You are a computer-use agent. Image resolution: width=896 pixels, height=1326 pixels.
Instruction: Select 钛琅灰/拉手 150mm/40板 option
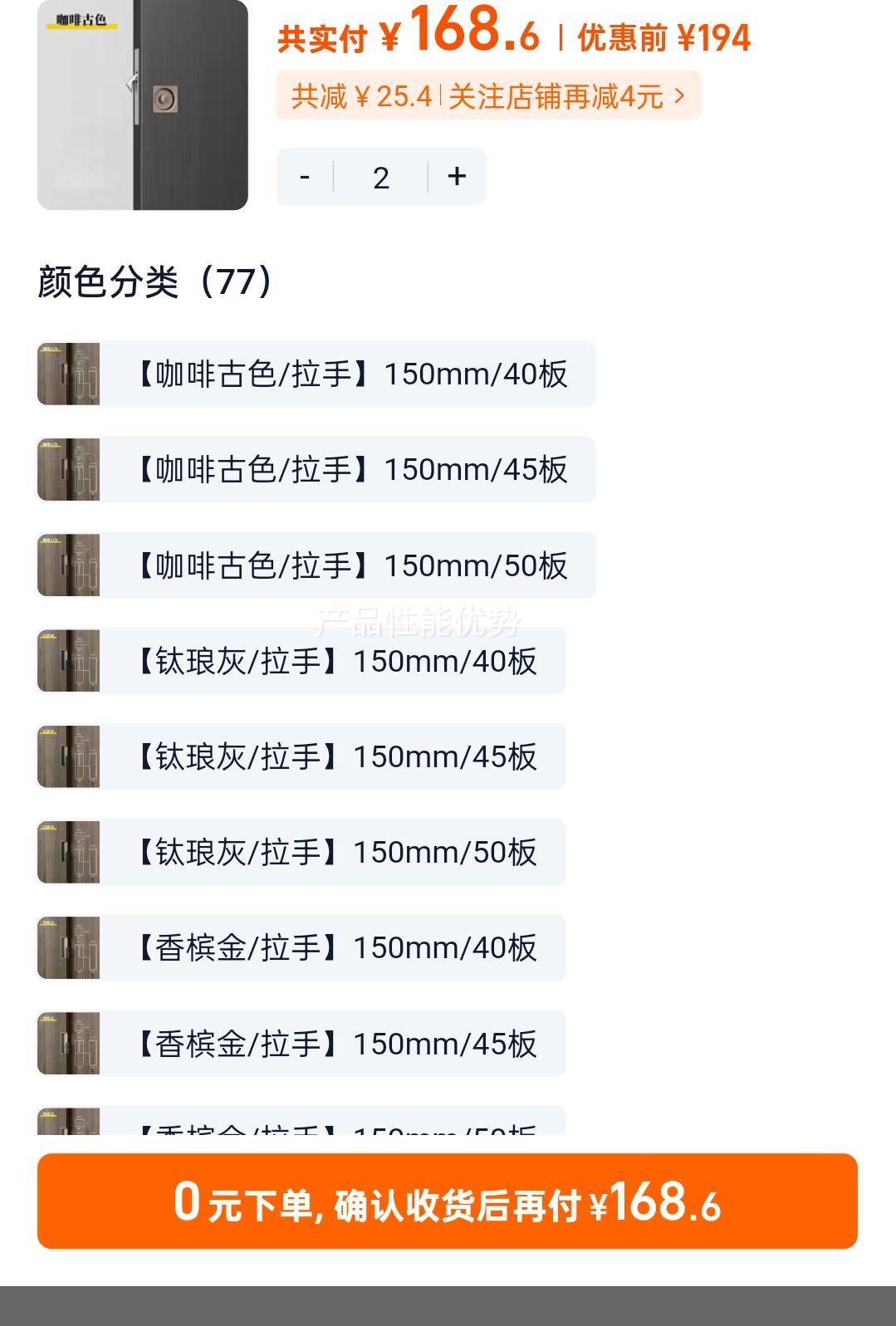301,661
